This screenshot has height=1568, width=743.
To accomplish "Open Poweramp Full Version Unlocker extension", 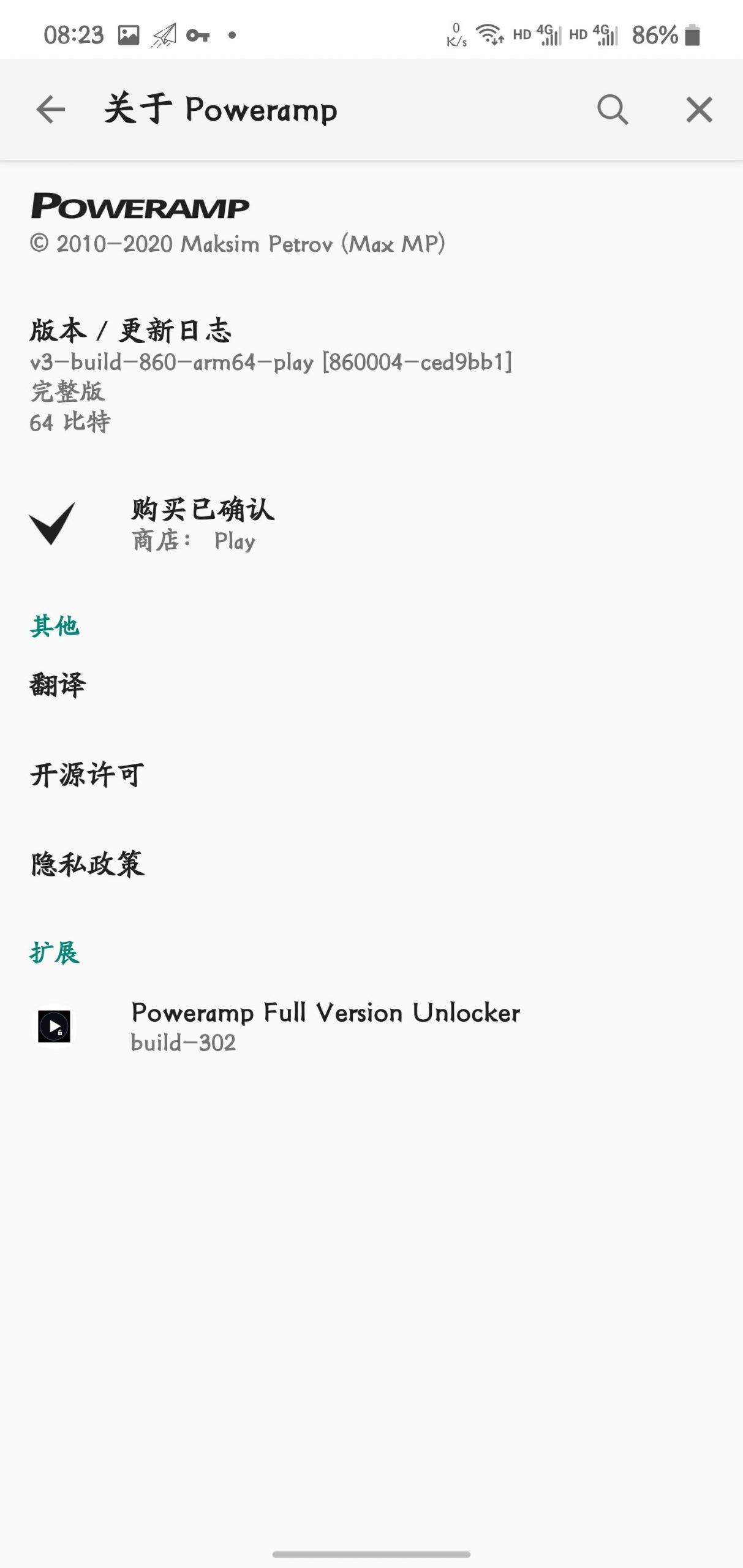I will [x=325, y=1026].
